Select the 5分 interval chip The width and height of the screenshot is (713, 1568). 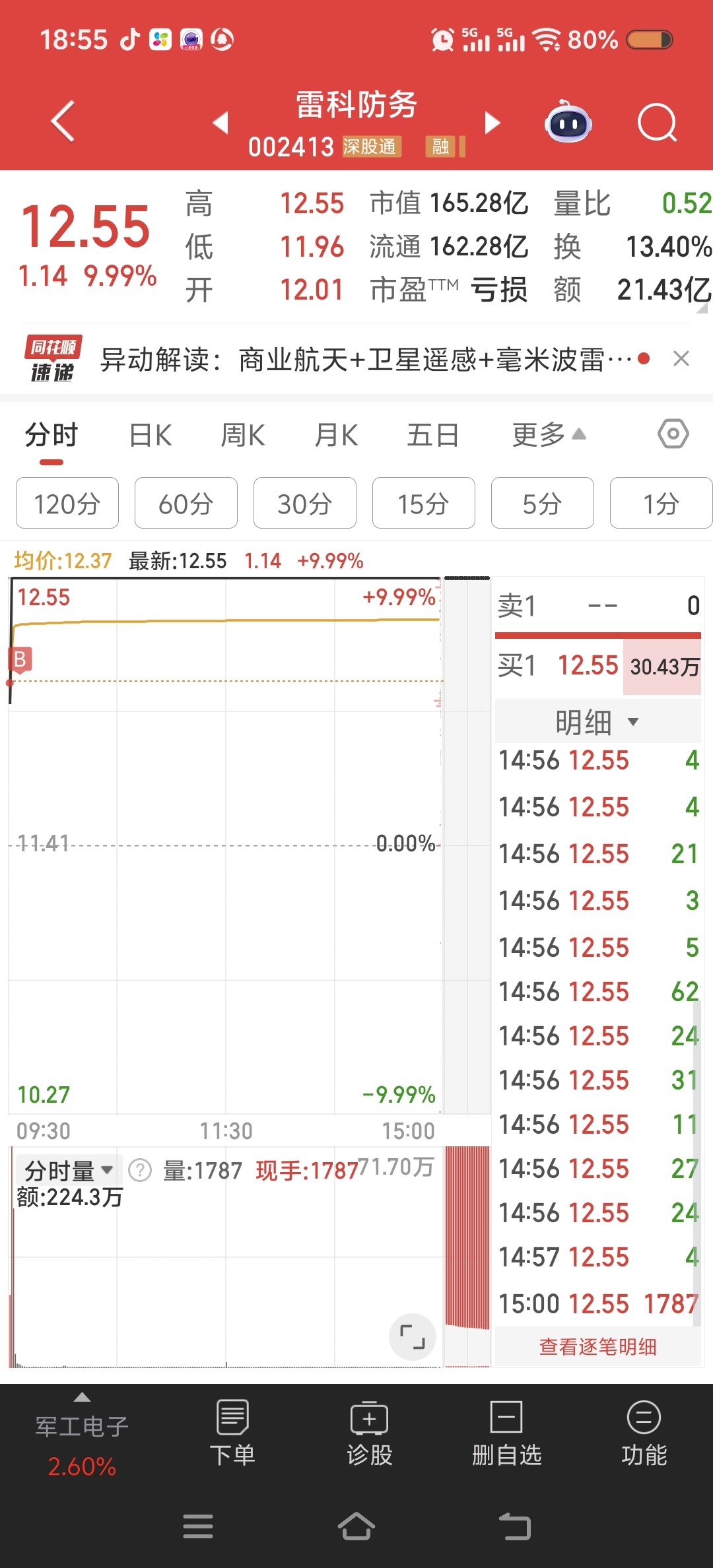[542, 504]
